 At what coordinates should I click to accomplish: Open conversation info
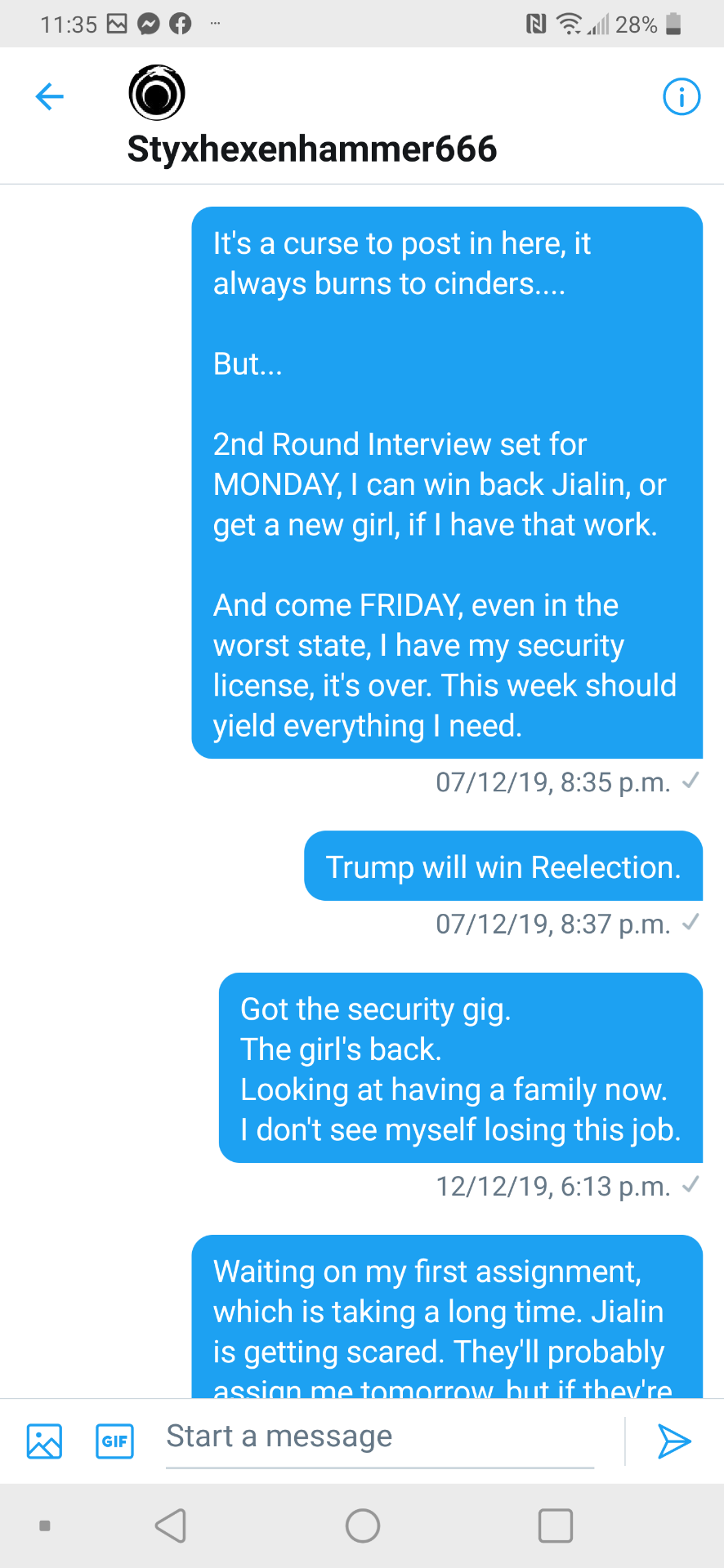tap(681, 97)
